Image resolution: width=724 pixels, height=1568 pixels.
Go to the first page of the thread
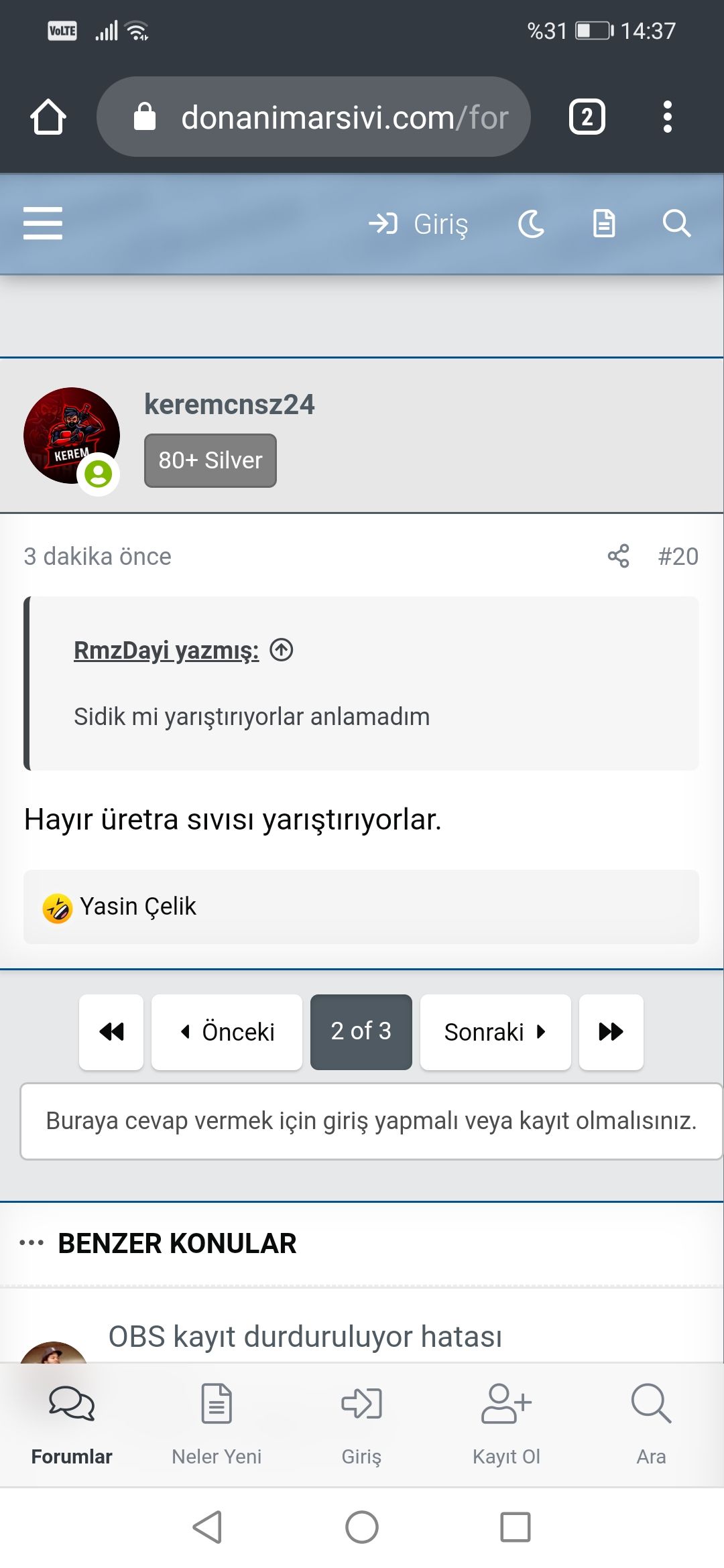(111, 1032)
